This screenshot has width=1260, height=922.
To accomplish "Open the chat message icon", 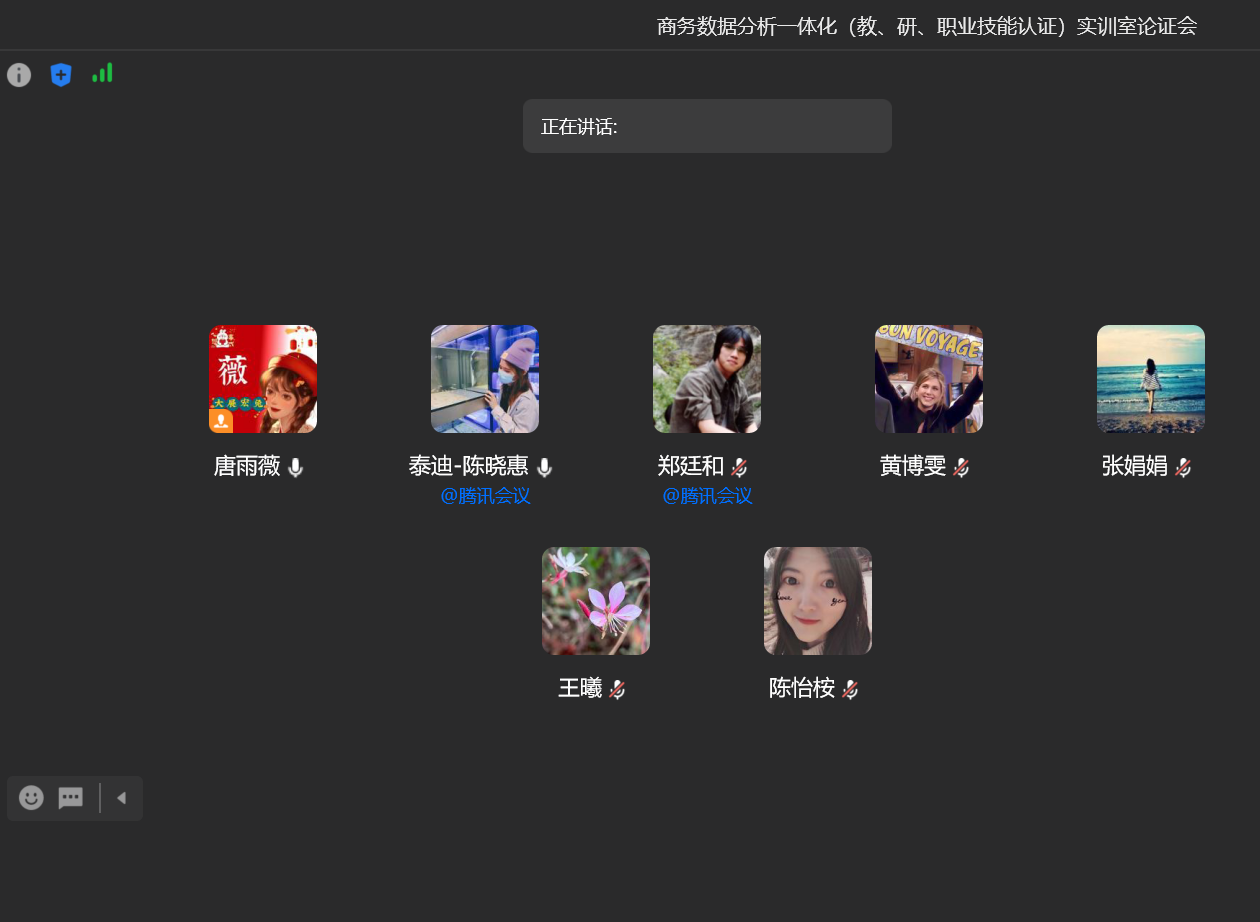I will 70,798.
